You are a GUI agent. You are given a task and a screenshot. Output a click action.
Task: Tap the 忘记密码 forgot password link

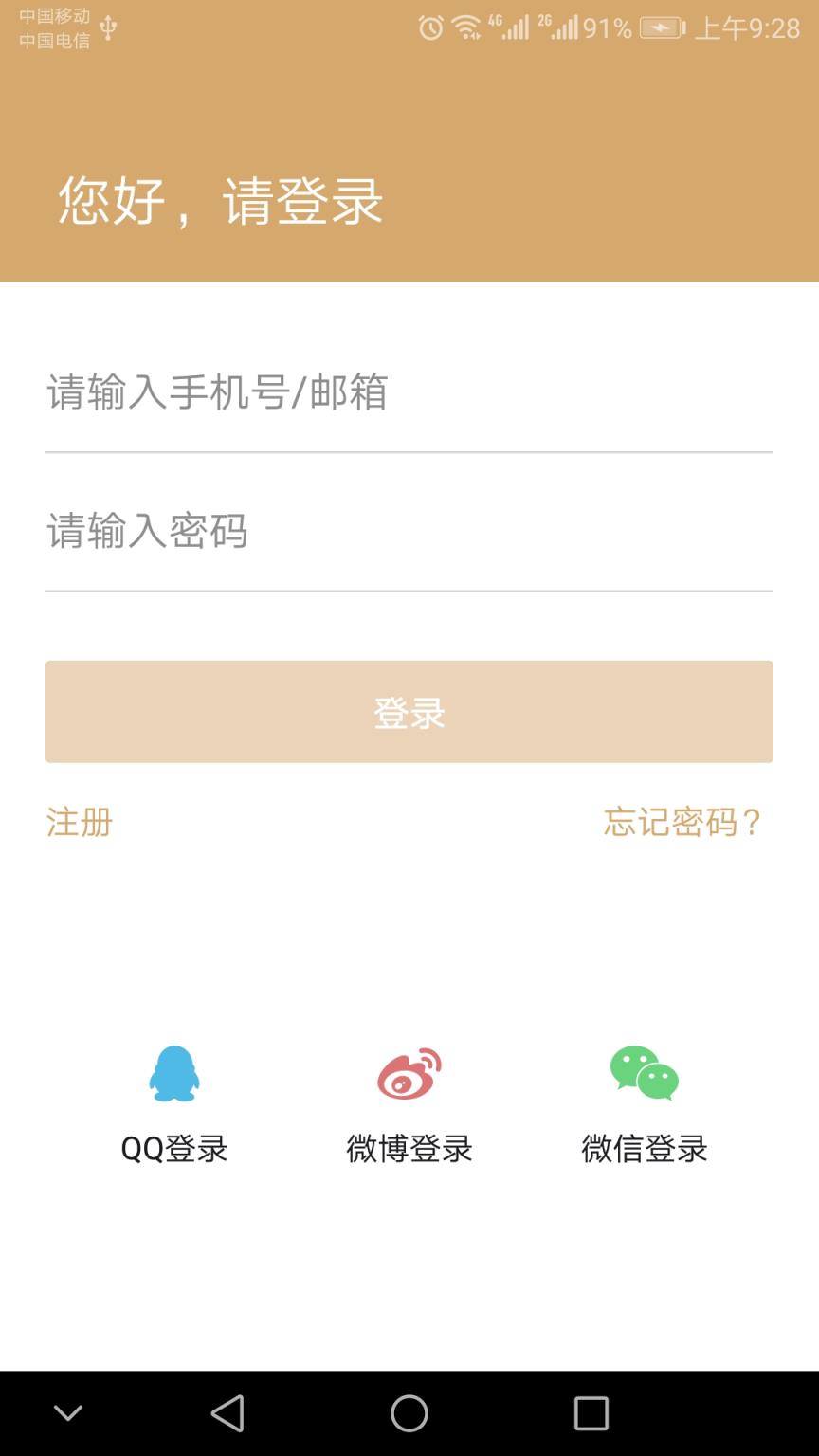point(682,823)
